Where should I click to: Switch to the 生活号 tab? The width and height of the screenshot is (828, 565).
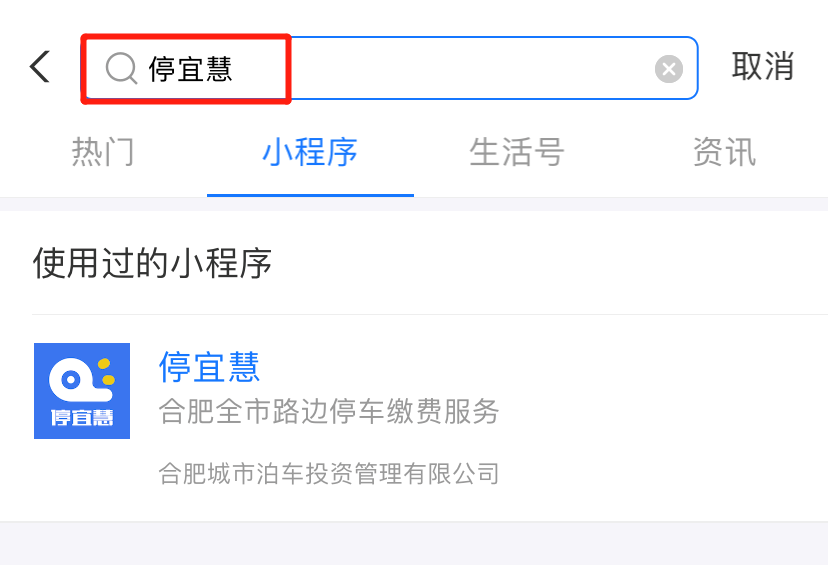click(517, 153)
